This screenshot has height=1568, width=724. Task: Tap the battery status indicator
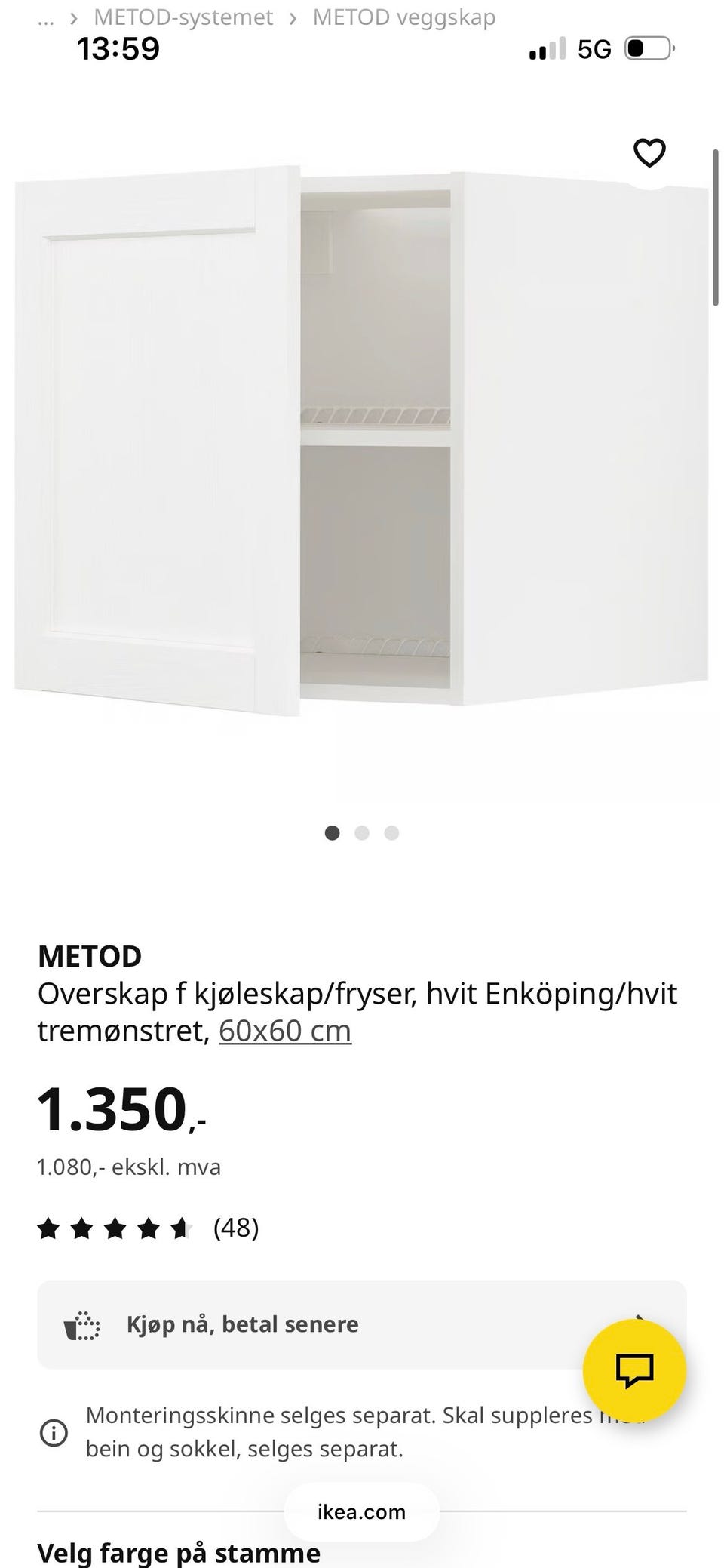tap(647, 47)
